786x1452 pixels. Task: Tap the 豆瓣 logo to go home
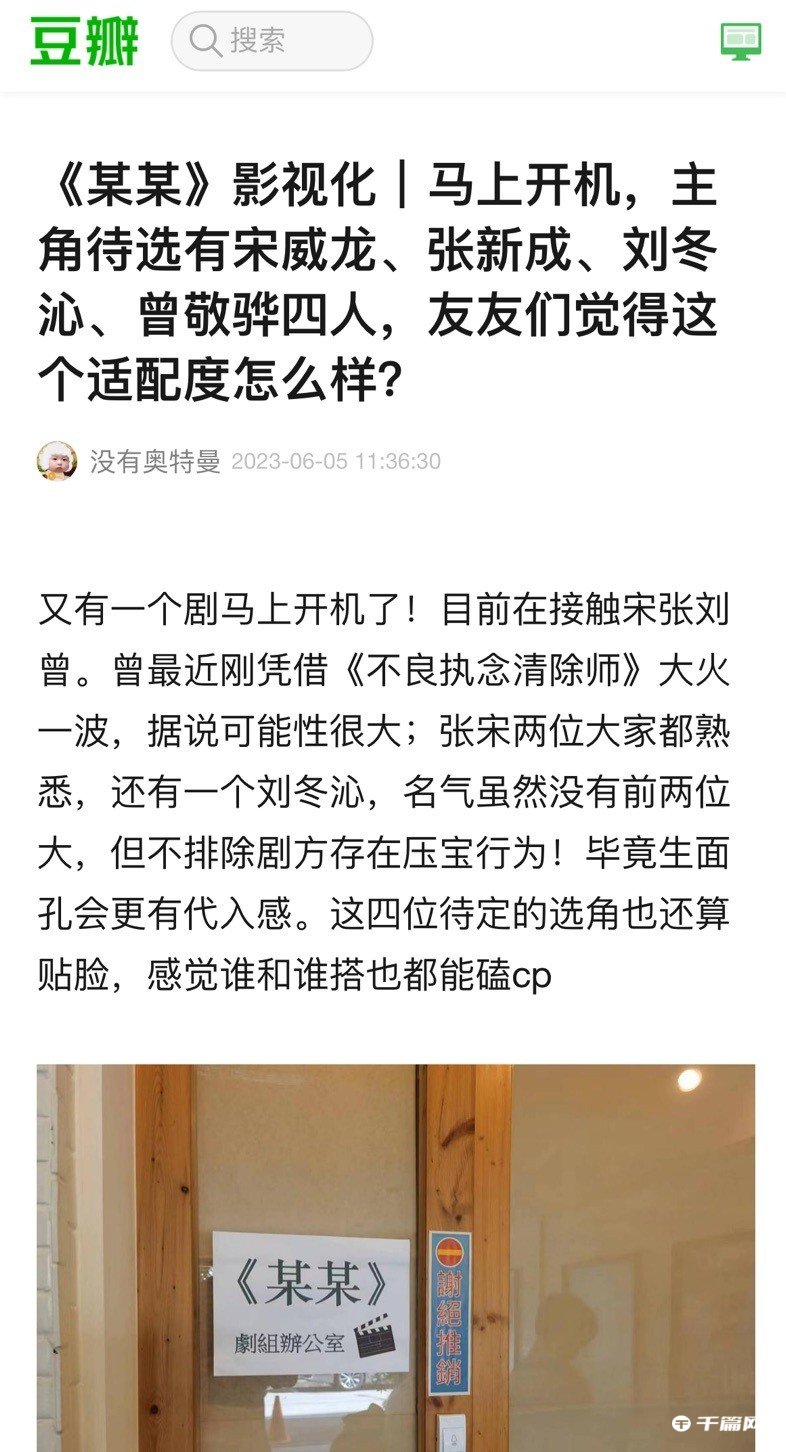(84, 42)
